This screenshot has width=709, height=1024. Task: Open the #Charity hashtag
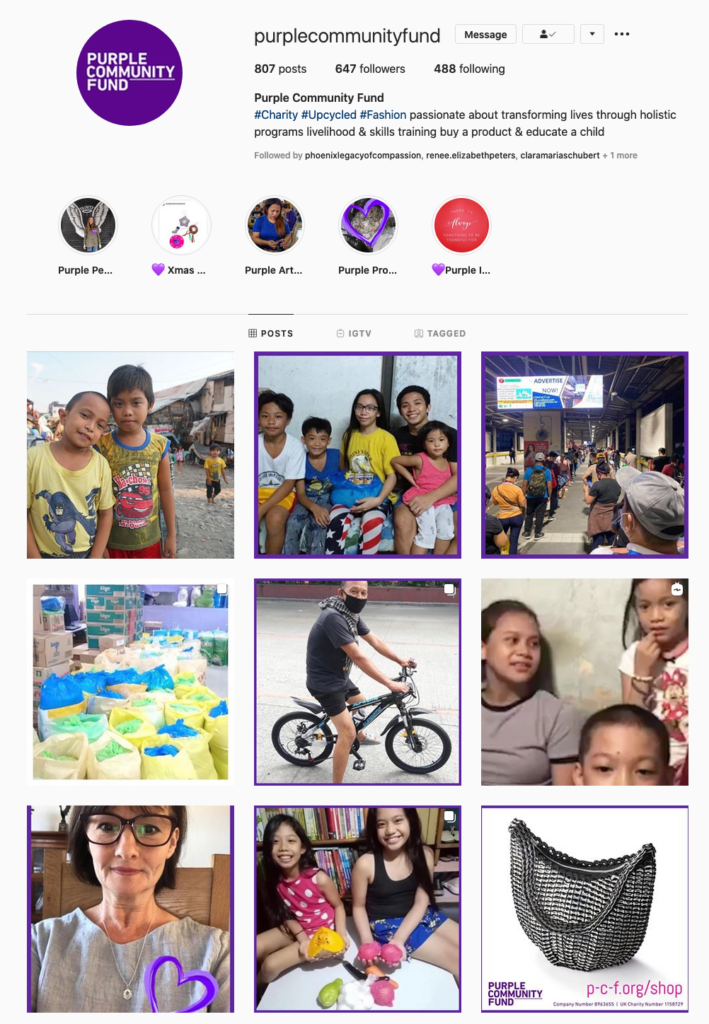276,115
